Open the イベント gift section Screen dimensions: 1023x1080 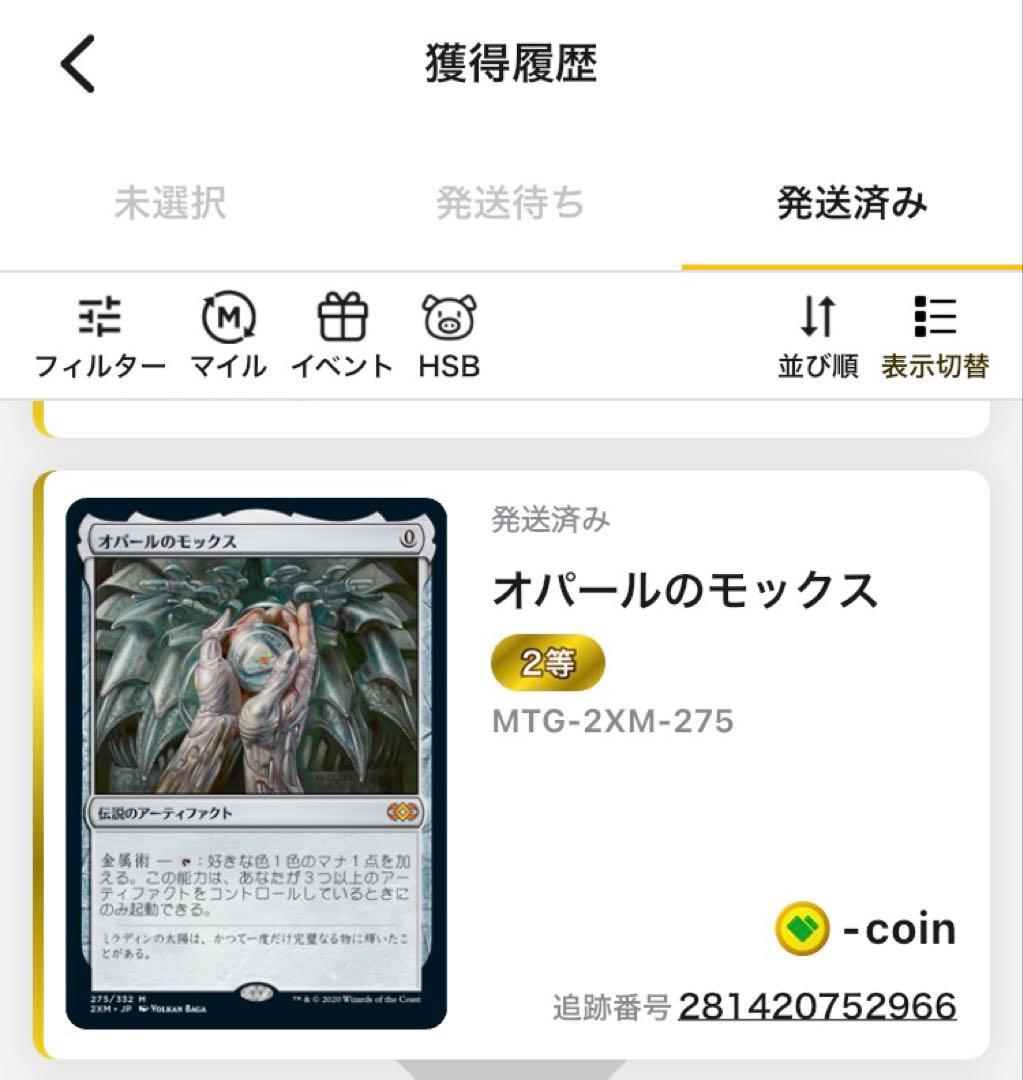(342, 338)
